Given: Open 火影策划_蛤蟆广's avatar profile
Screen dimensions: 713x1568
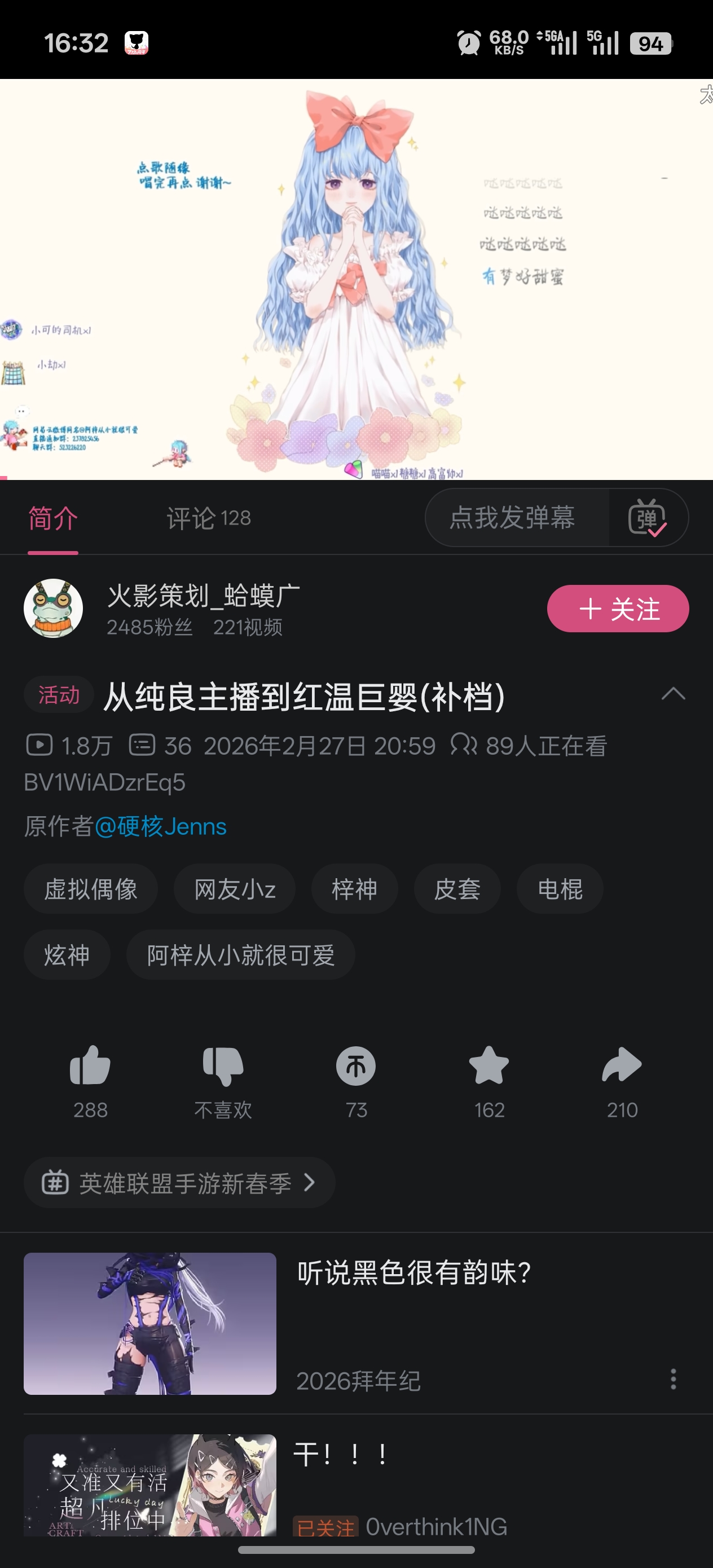Looking at the screenshot, I should pyautogui.click(x=54, y=609).
